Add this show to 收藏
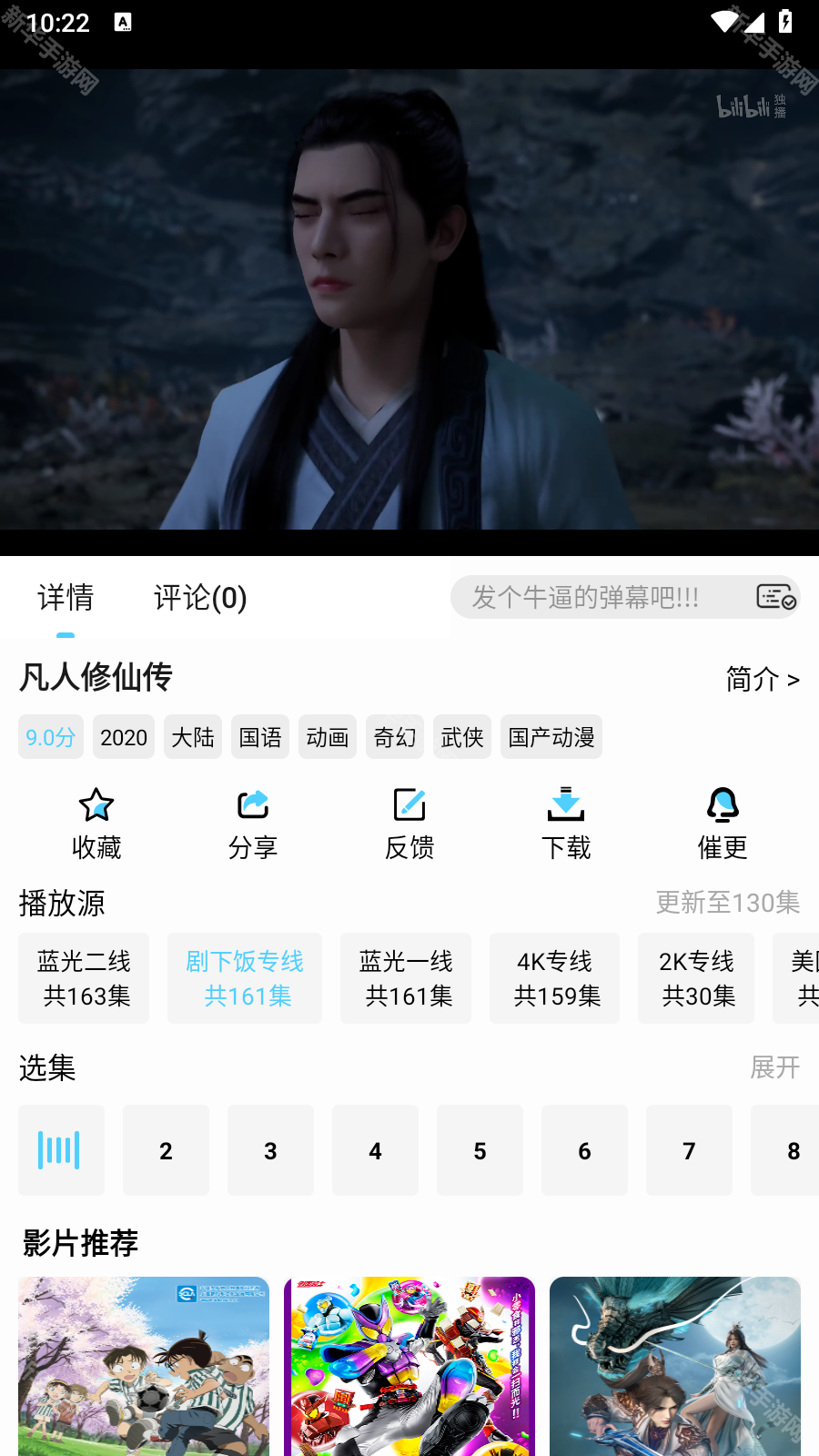Viewport: 819px width, 1456px height. click(x=96, y=824)
